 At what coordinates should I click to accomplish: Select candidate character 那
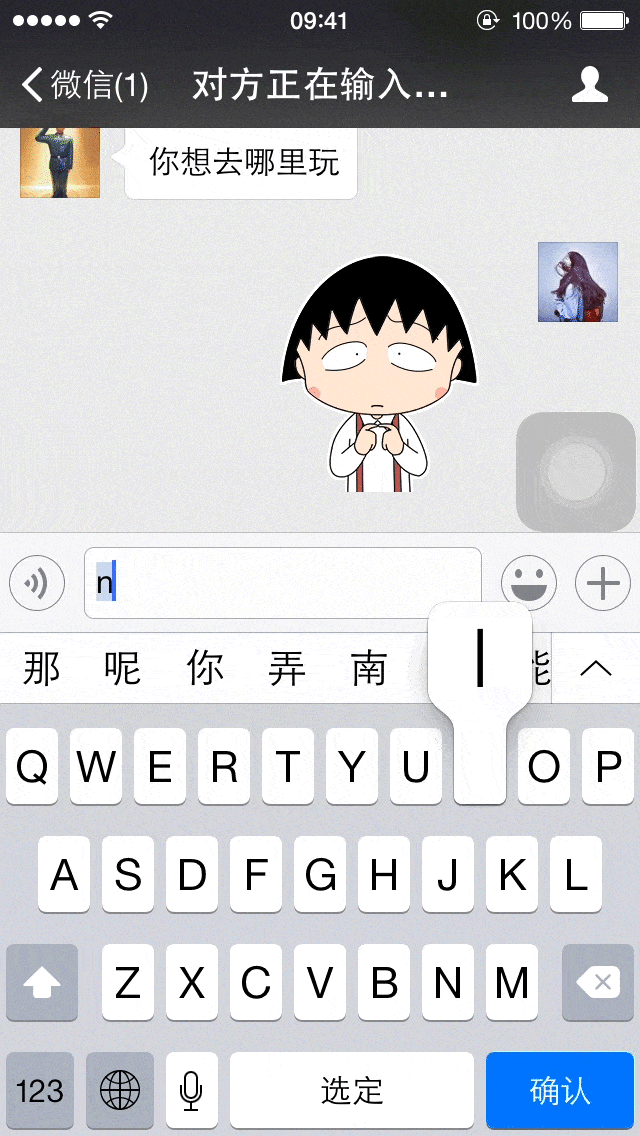[42, 668]
